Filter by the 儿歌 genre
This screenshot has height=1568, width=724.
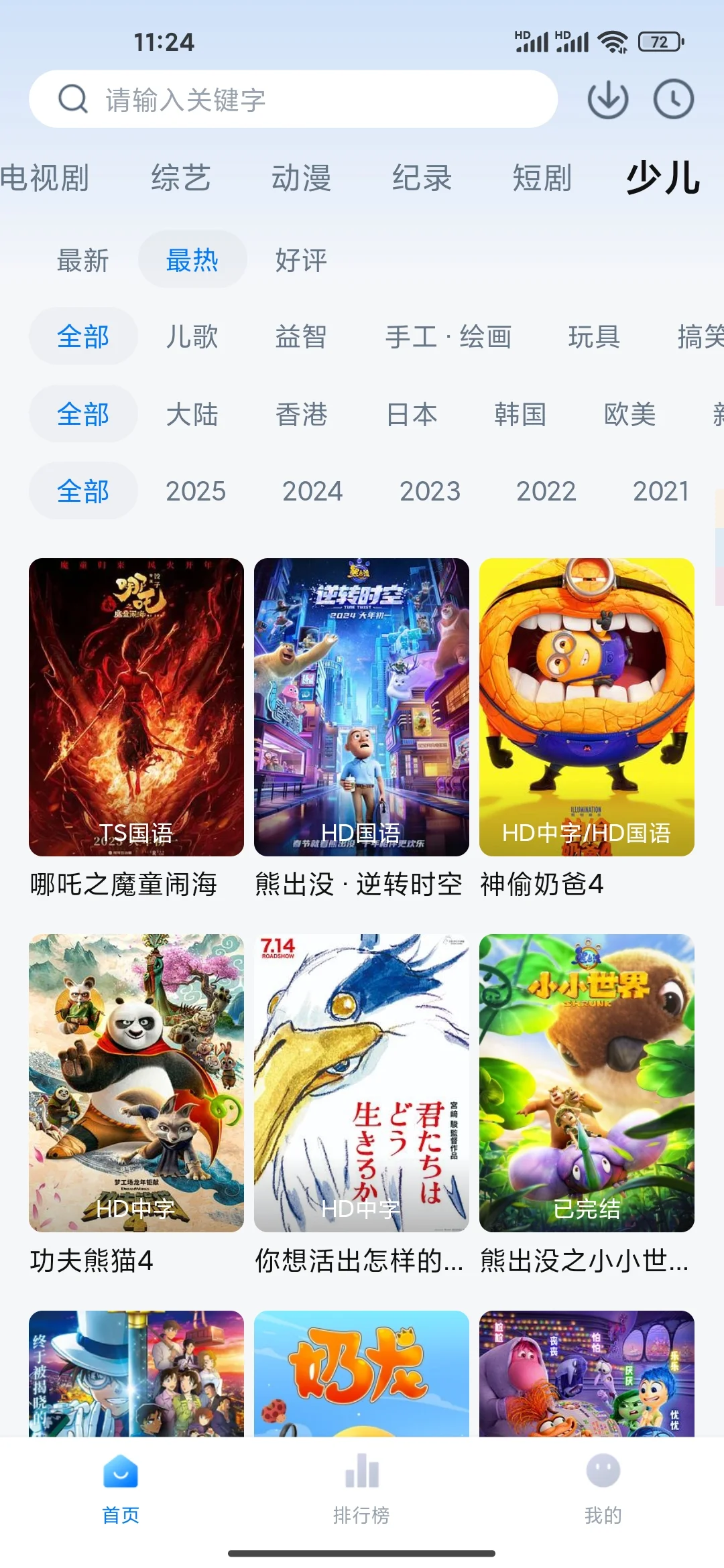pyautogui.click(x=192, y=336)
